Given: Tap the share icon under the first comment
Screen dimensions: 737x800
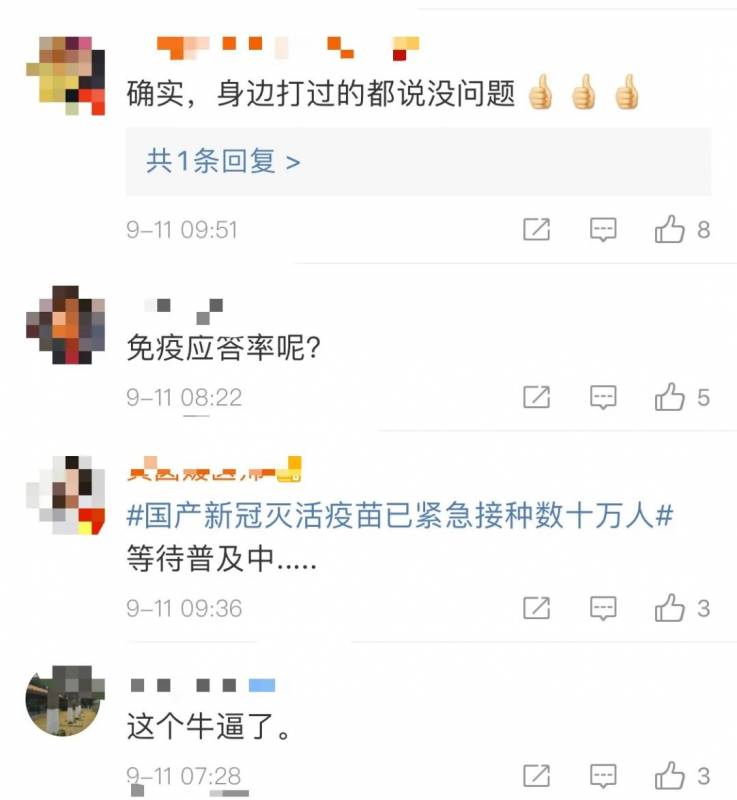Looking at the screenshot, I should [x=537, y=228].
